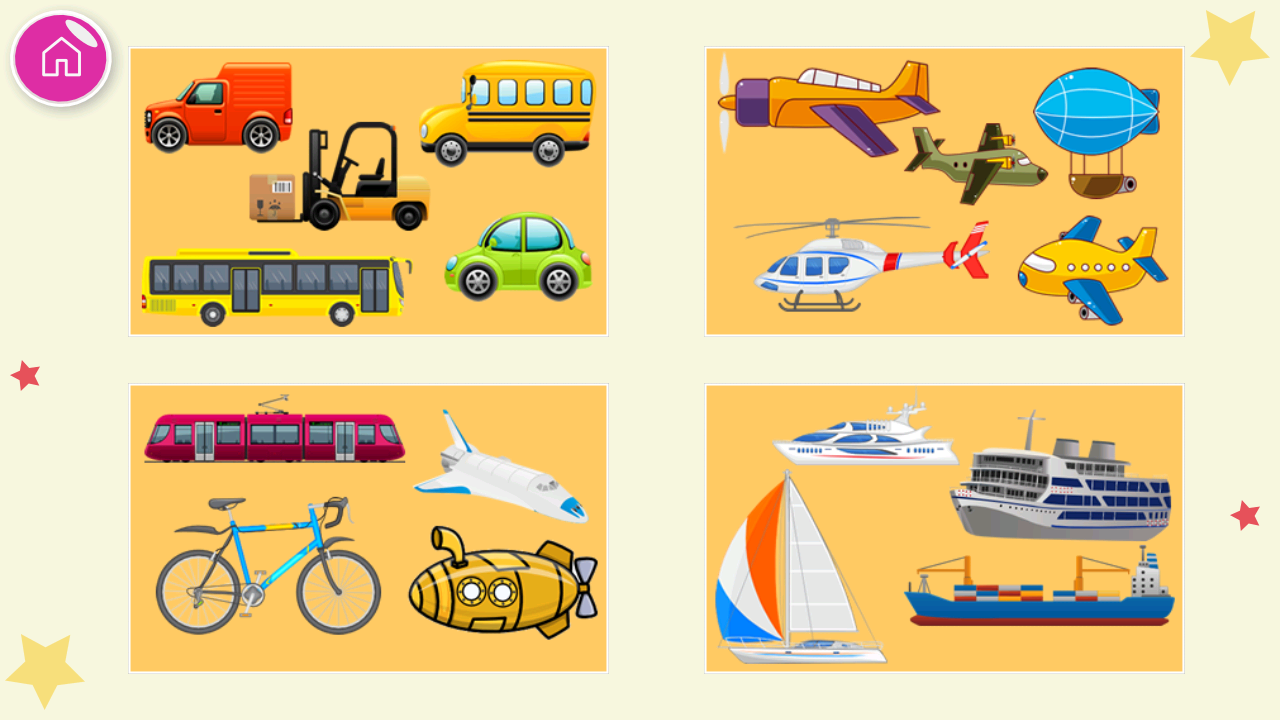
Task: Return to the home menu
Action: click(x=61, y=58)
